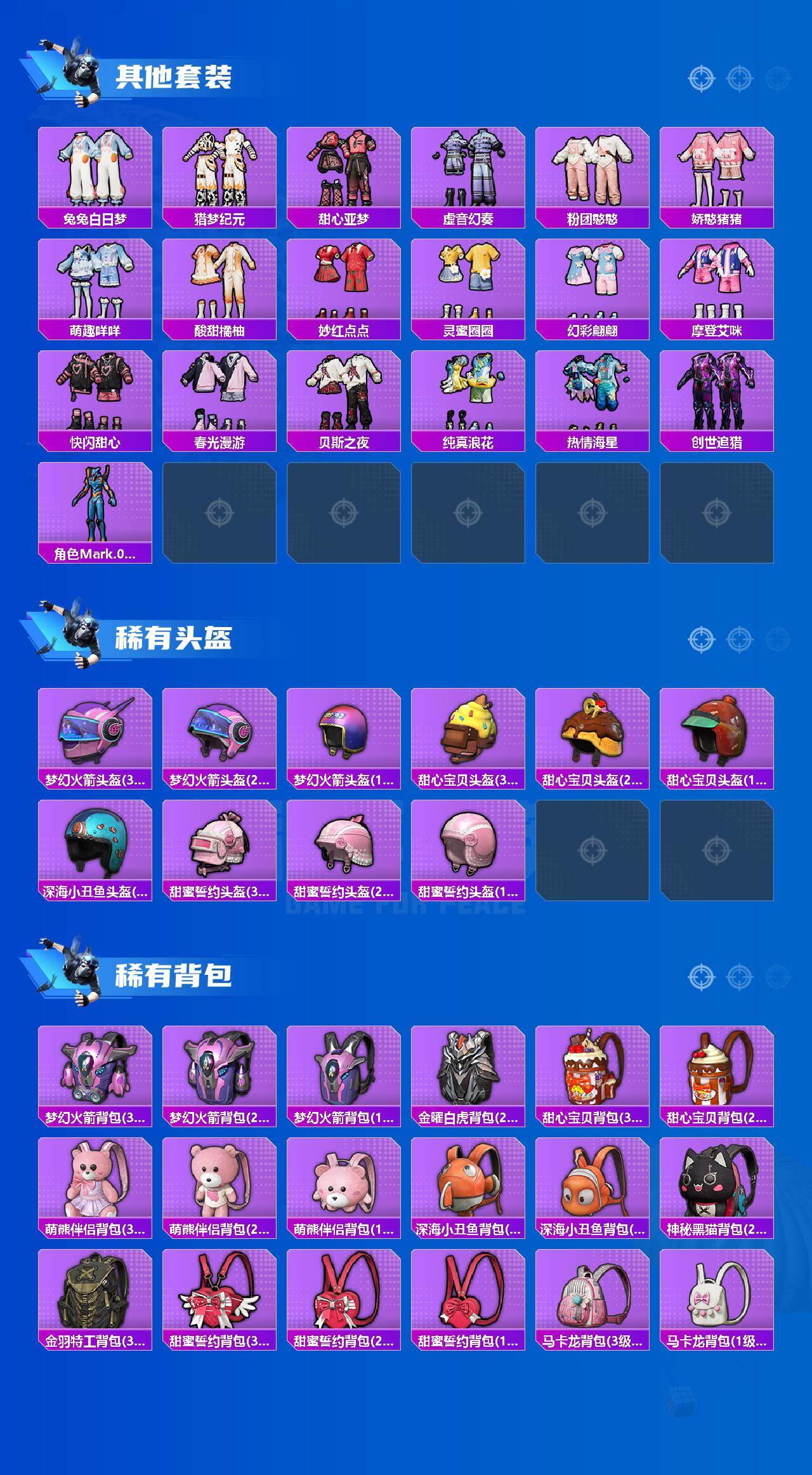Select the 甜心亚梦 outfit
Viewport: 812px width, 1475px height.
345,171
